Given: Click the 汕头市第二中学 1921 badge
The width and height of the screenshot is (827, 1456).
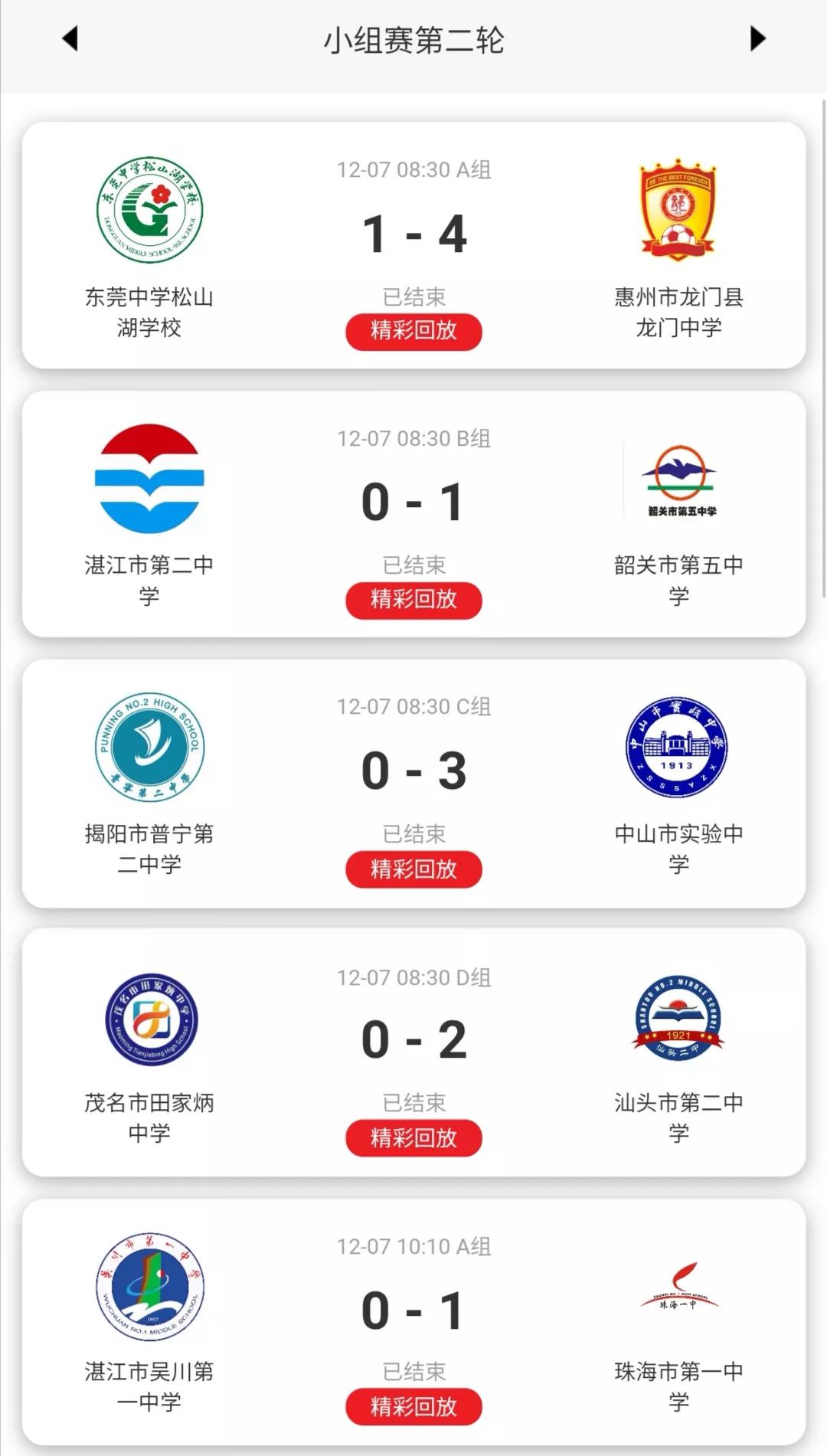Looking at the screenshot, I should 677,1019.
